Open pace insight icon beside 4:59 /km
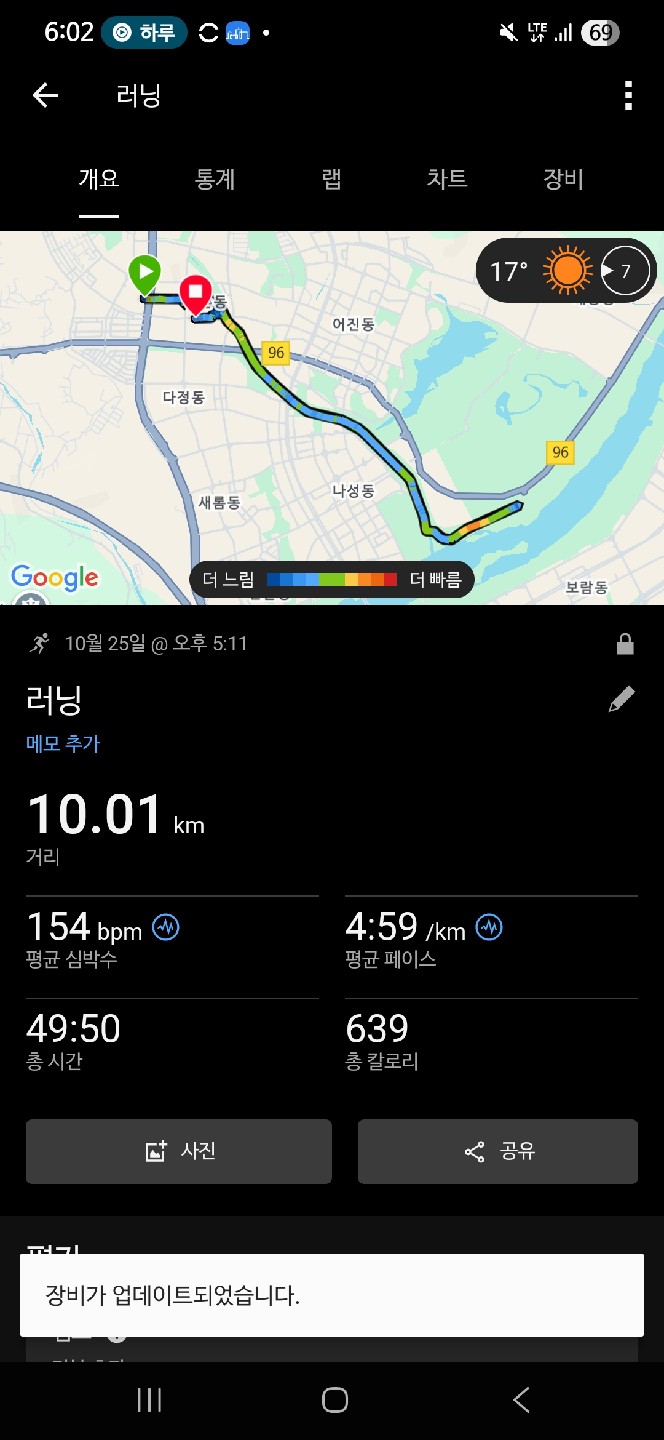664x1440 pixels. pyautogui.click(x=489, y=928)
